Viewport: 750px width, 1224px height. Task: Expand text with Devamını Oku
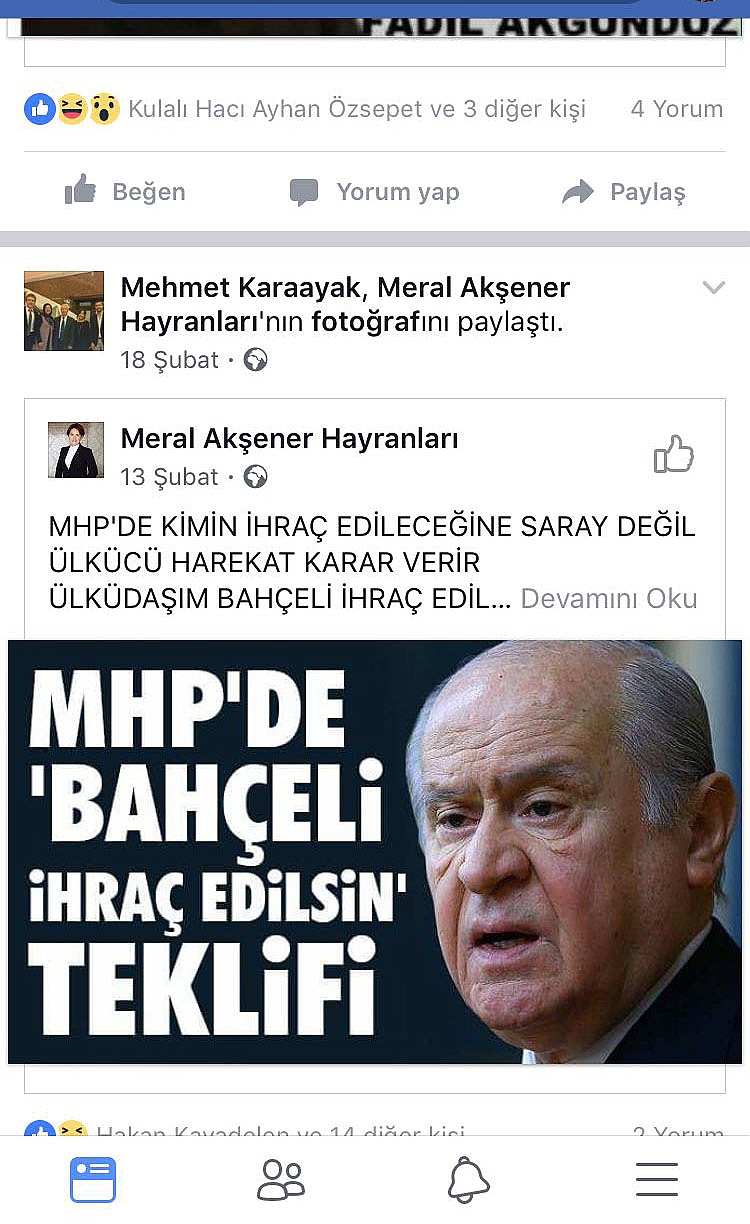pyautogui.click(x=609, y=598)
